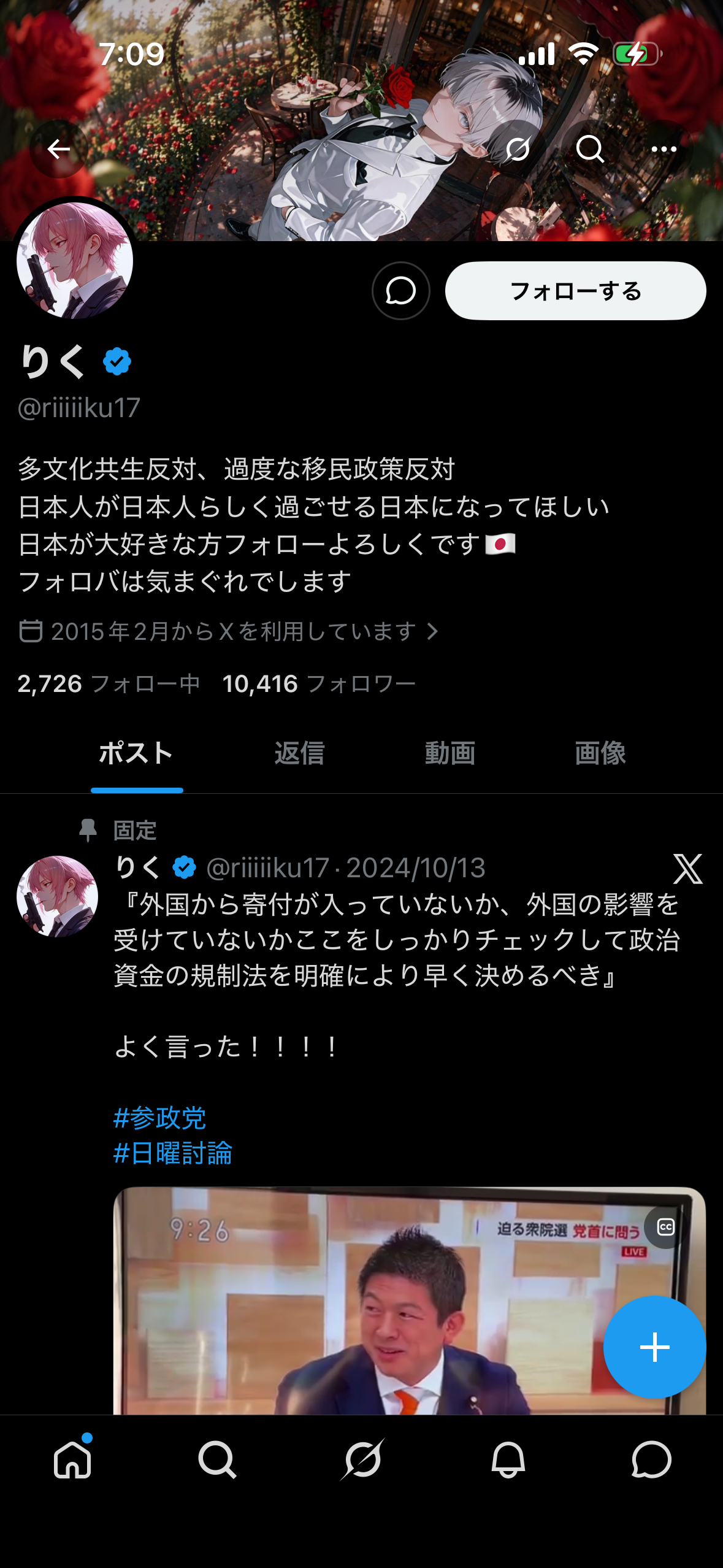Compose a new post
This screenshot has height=1568, width=723.
pos(654,1347)
